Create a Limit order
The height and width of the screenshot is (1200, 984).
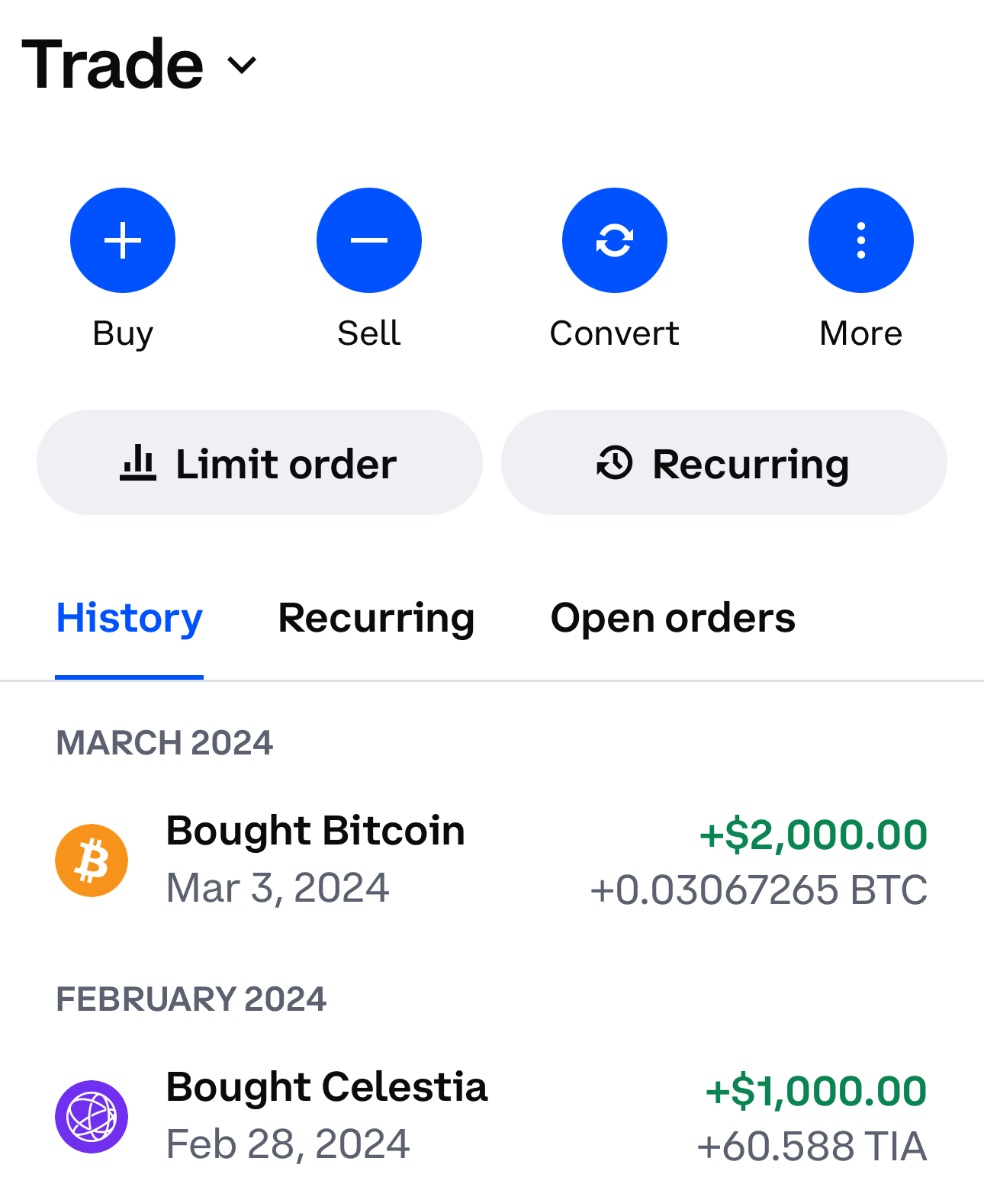(260, 463)
